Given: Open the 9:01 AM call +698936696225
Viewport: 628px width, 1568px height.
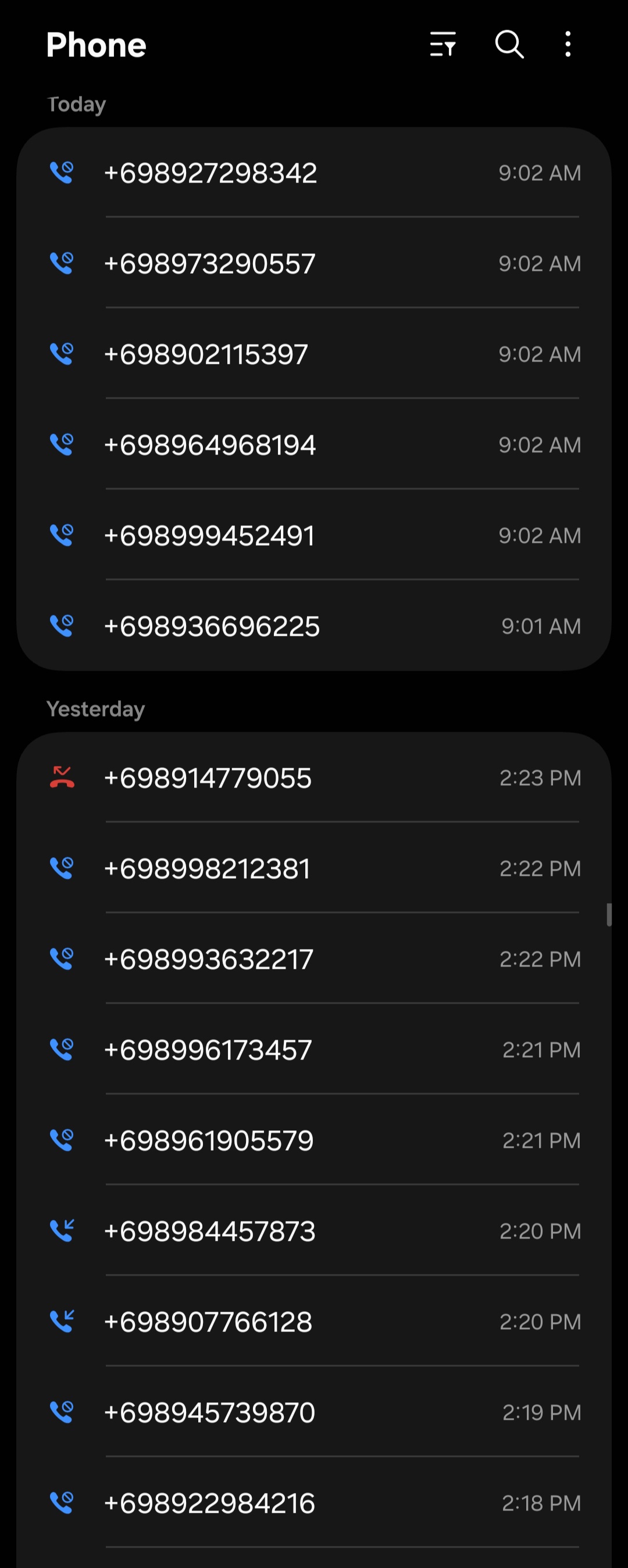Looking at the screenshot, I should [313, 627].
